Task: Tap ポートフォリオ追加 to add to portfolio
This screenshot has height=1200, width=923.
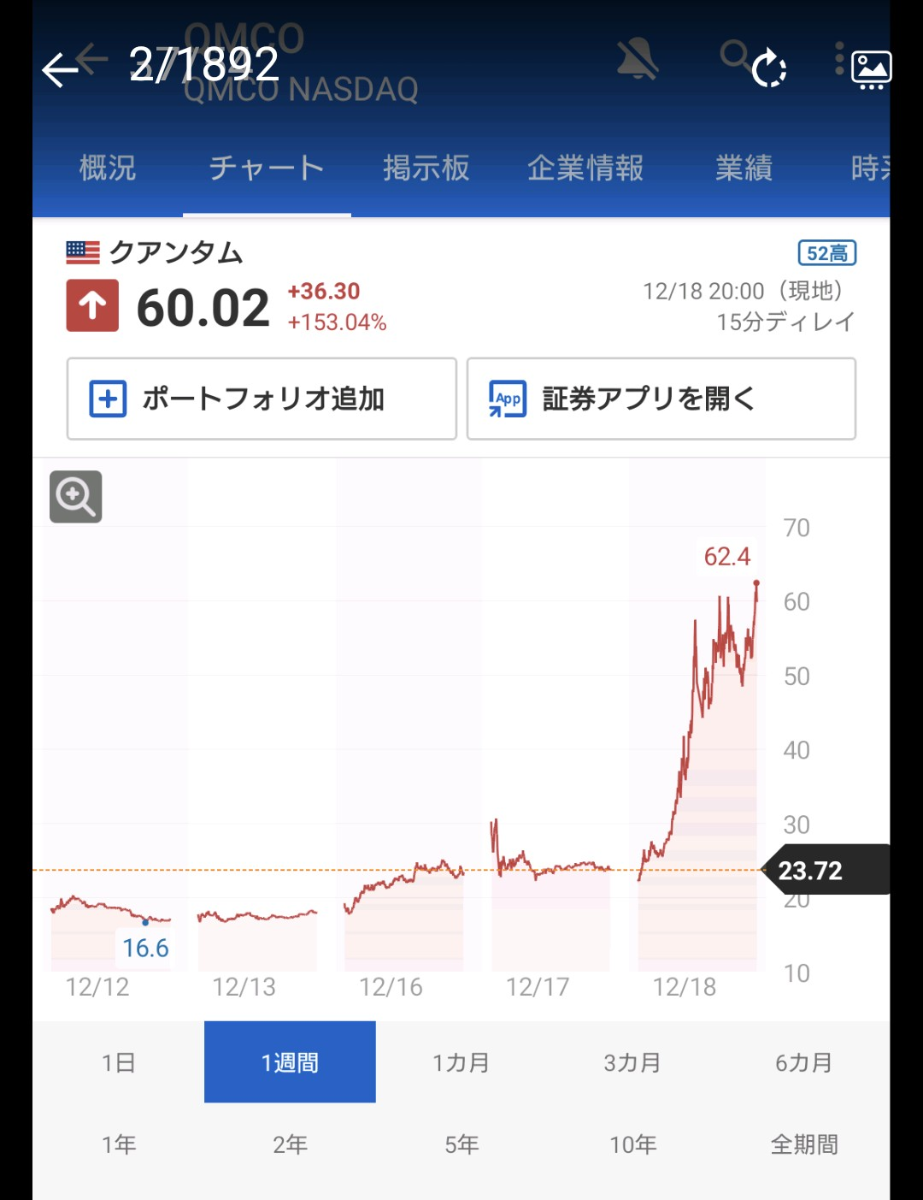Action: [x=261, y=399]
